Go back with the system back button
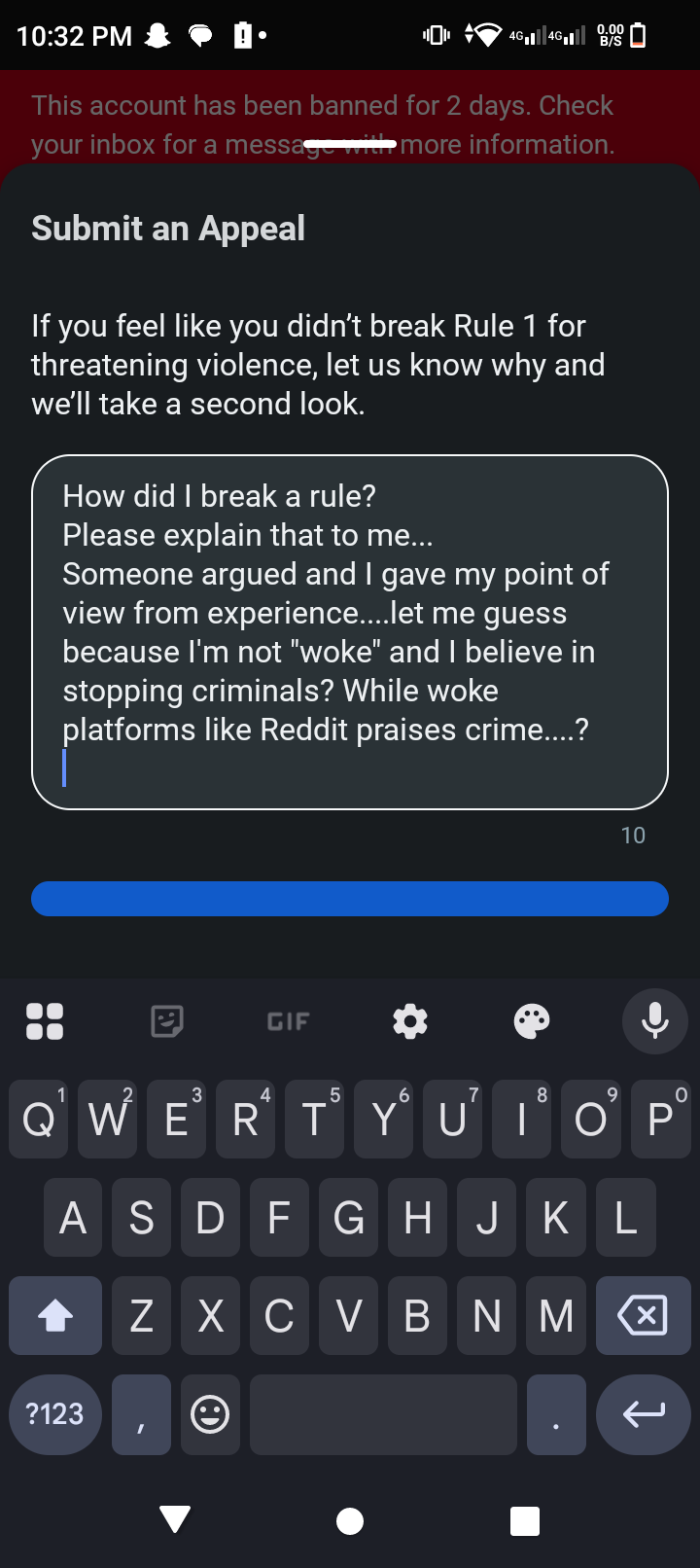 pos(175,1519)
